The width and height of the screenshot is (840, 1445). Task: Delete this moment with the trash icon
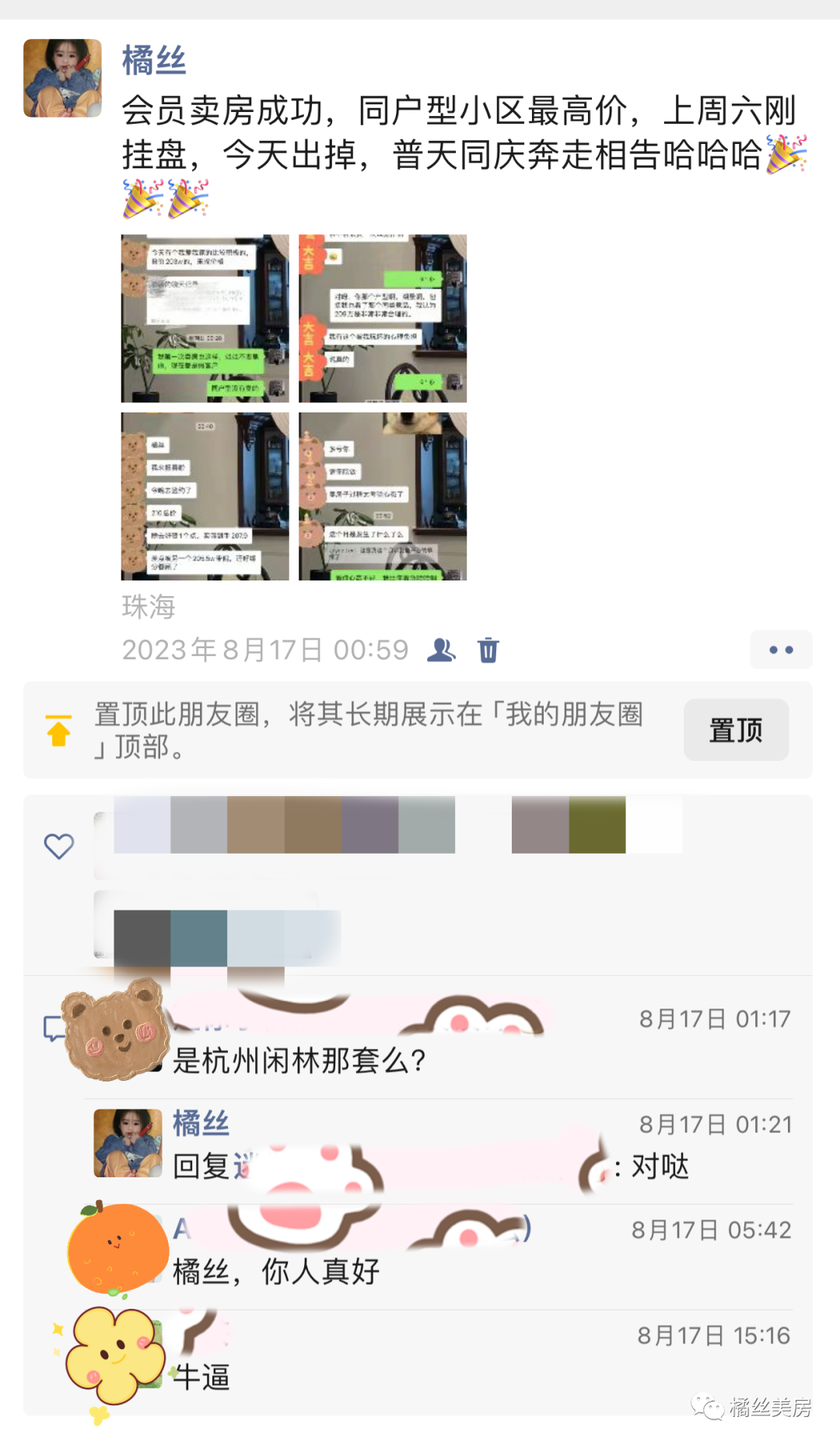coord(488,650)
